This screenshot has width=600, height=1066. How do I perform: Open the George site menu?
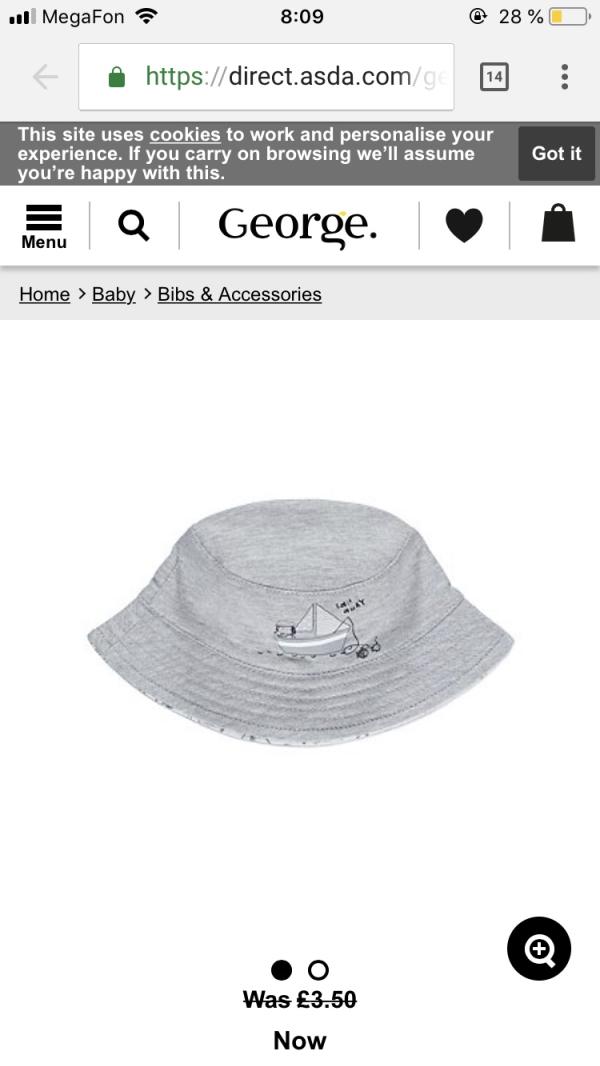coord(44,226)
